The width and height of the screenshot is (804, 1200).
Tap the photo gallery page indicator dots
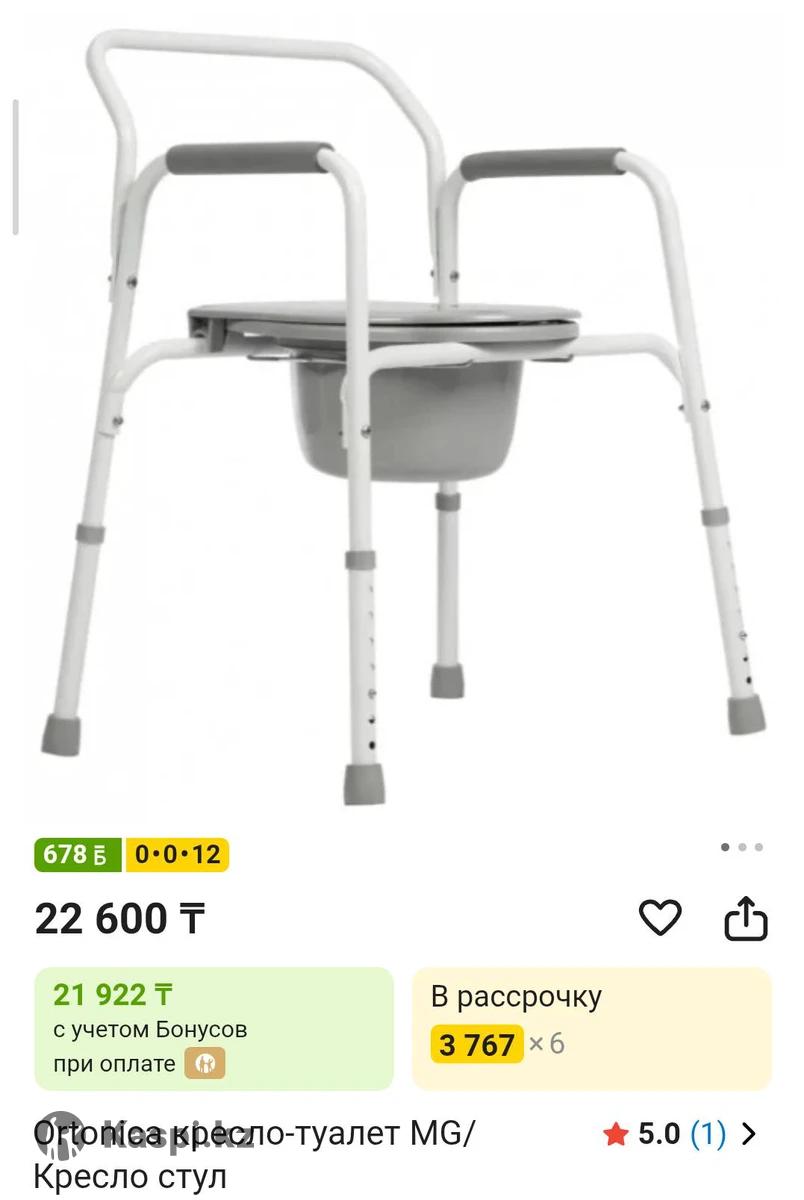click(741, 848)
